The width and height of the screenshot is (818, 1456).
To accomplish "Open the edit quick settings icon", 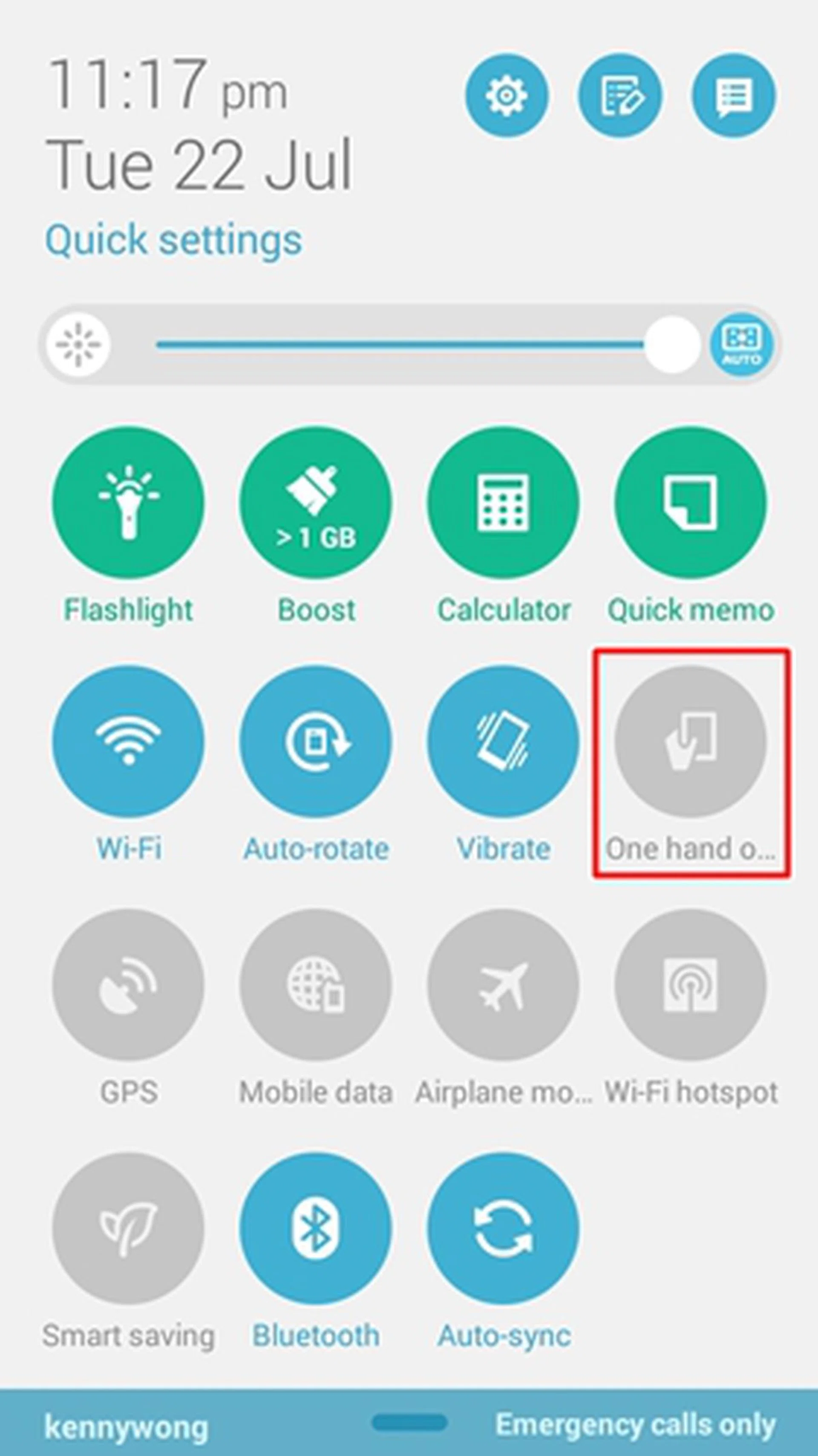I will (x=620, y=95).
